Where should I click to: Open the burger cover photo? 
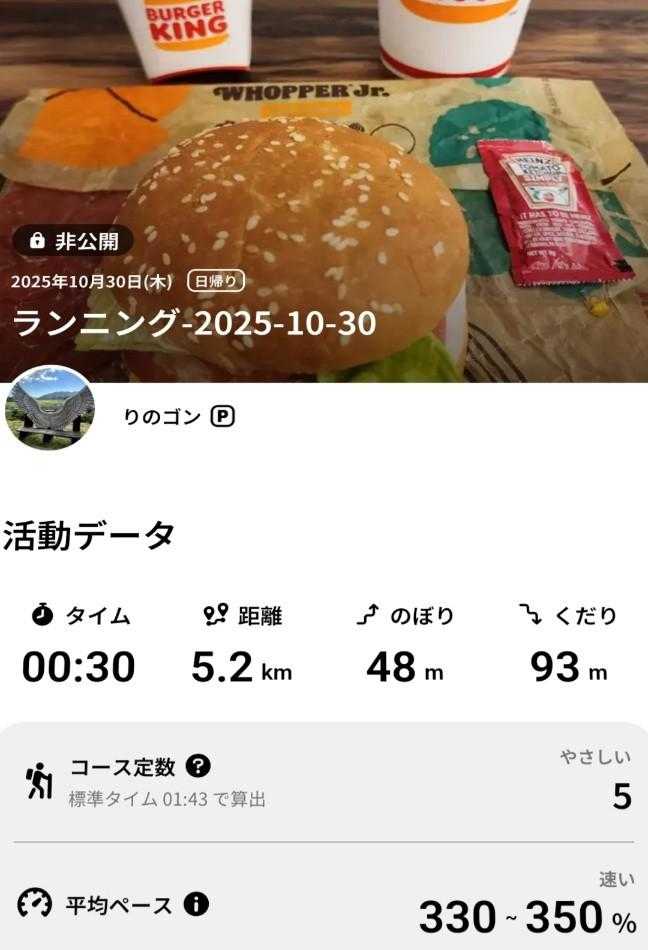click(324, 150)
